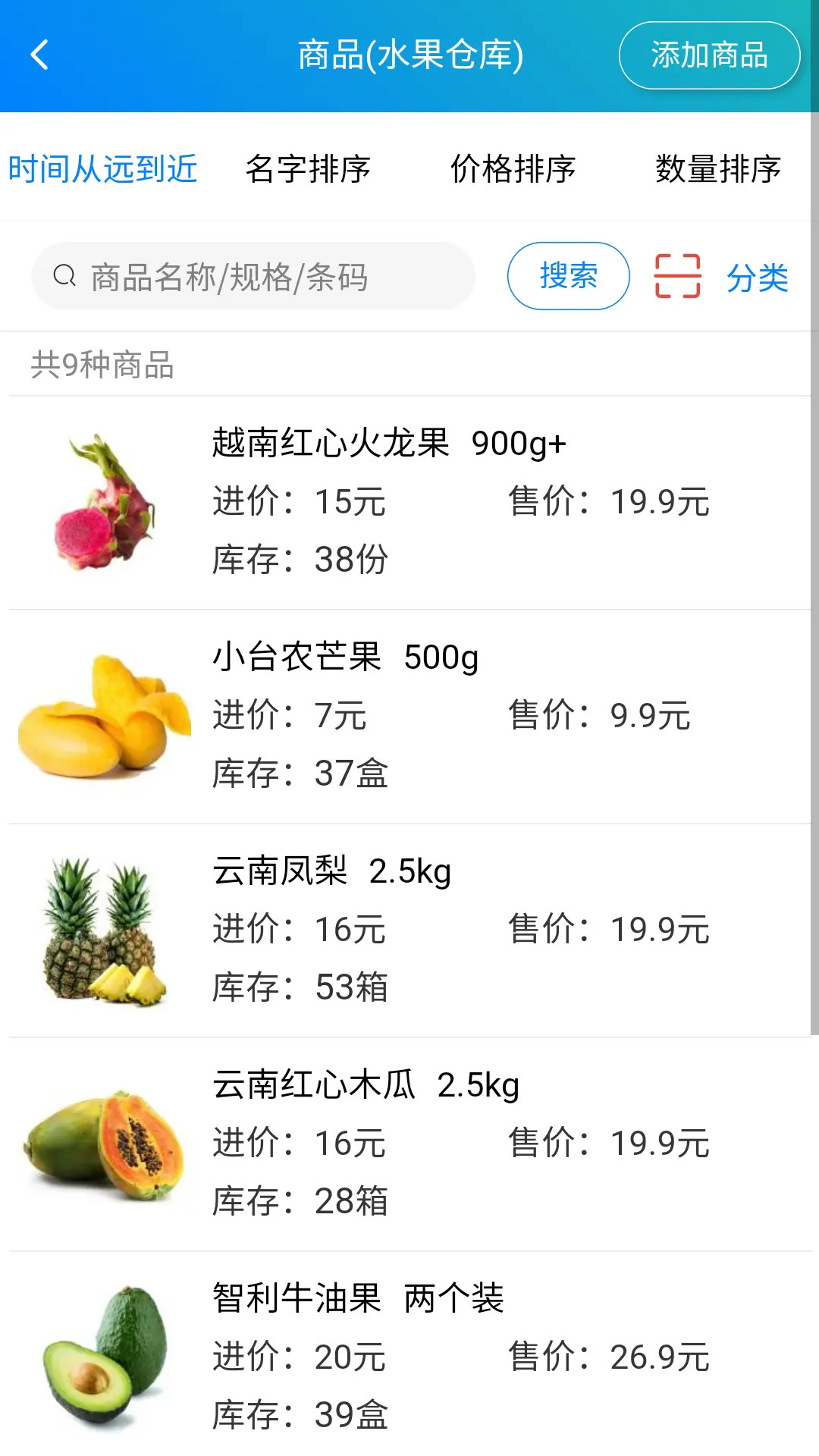This screenshot has width=819, height=1456.
Task: Tap the pineapple product thumbnail
Action: click(102, 927)
